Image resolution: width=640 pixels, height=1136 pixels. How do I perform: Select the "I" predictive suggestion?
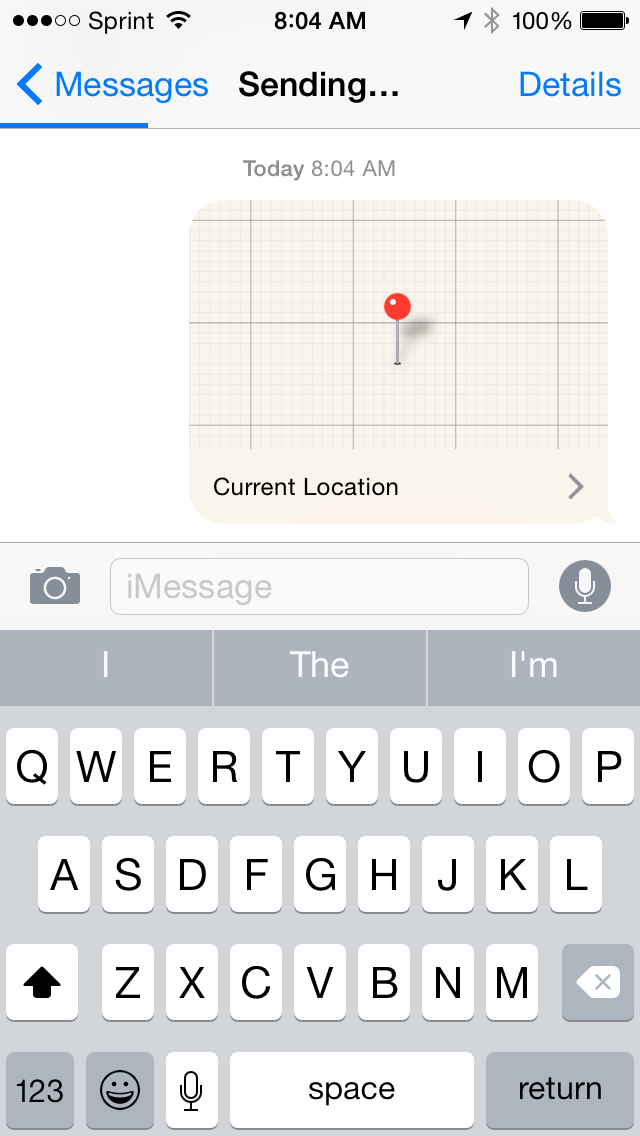(x=106, y=666)
